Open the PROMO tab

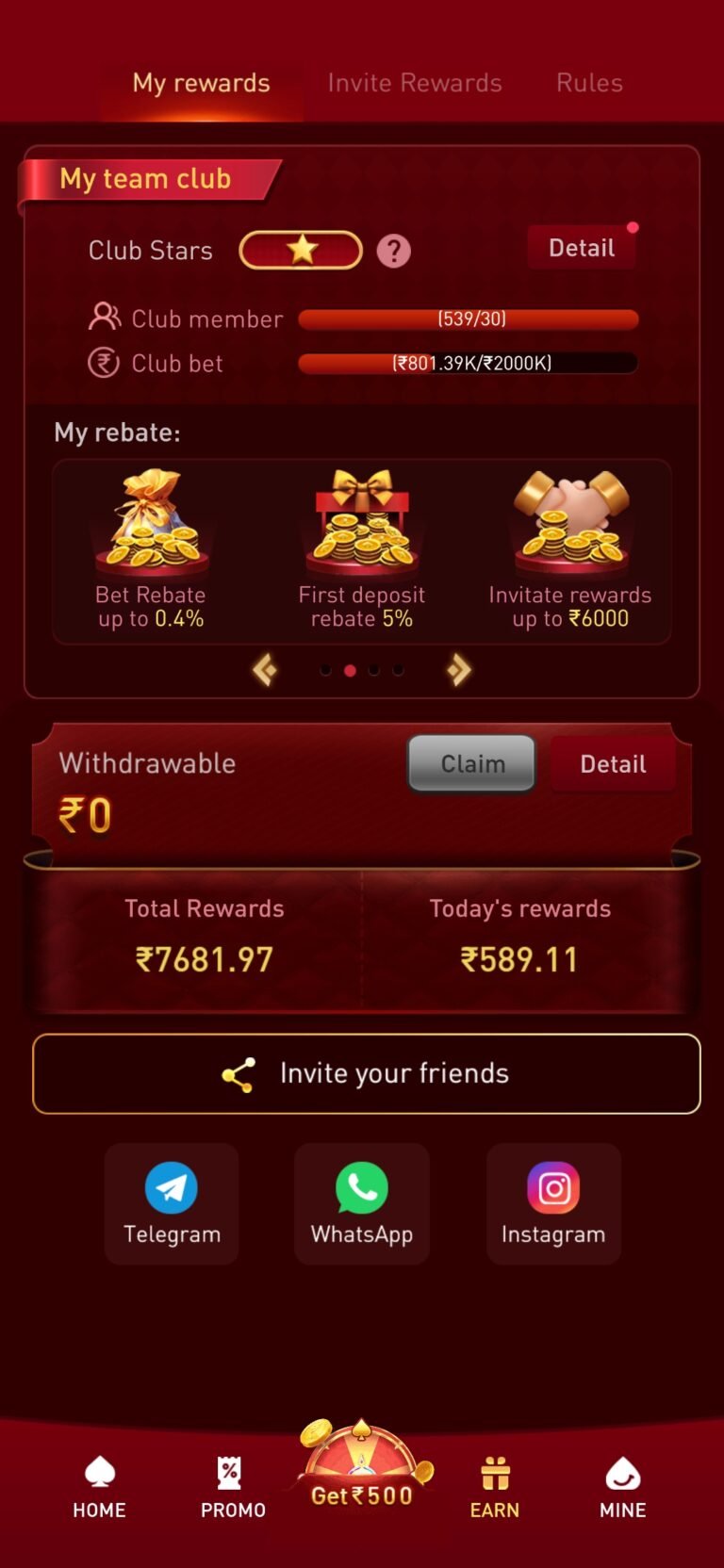[233, 1488]
